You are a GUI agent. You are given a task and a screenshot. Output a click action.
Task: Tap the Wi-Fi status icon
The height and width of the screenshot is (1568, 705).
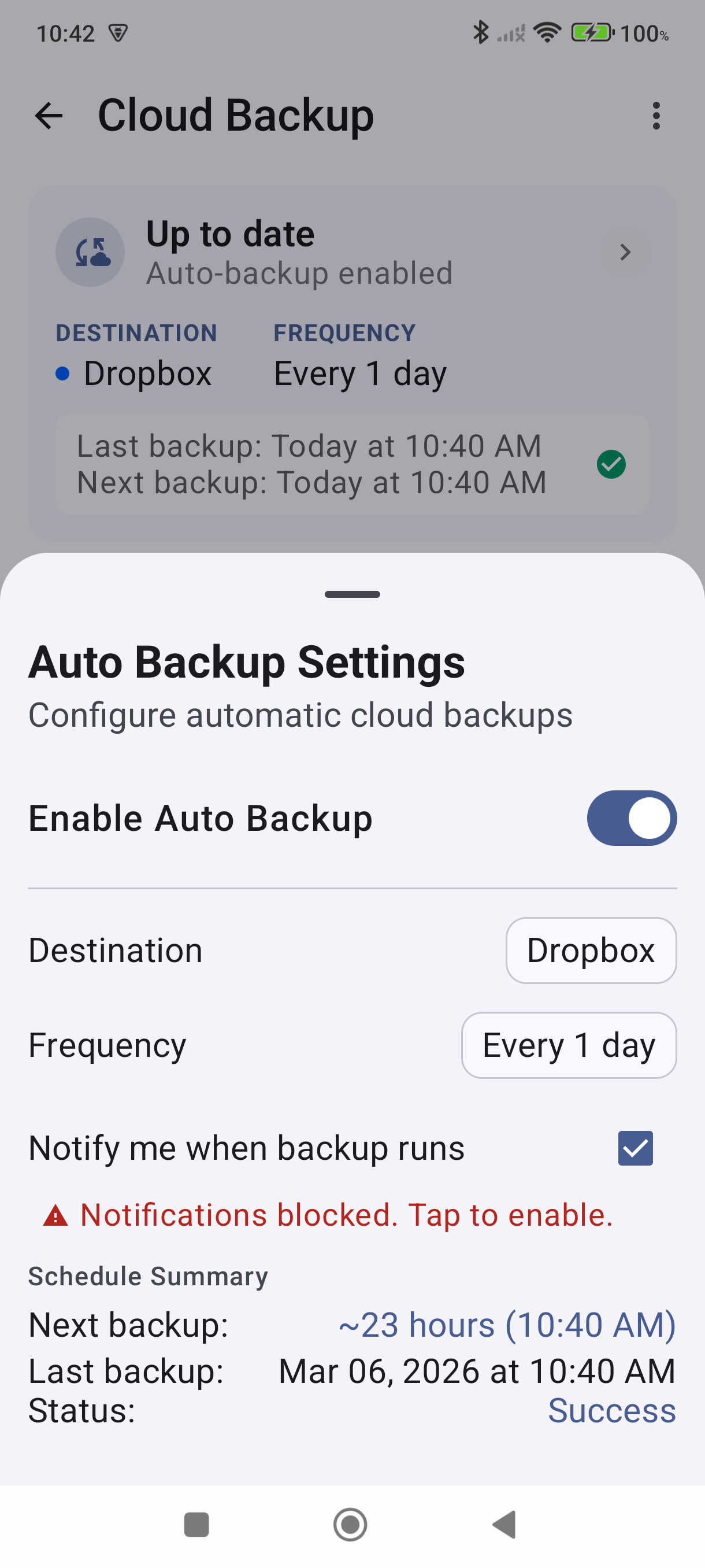pyautogui.click(x=546, y=33)
